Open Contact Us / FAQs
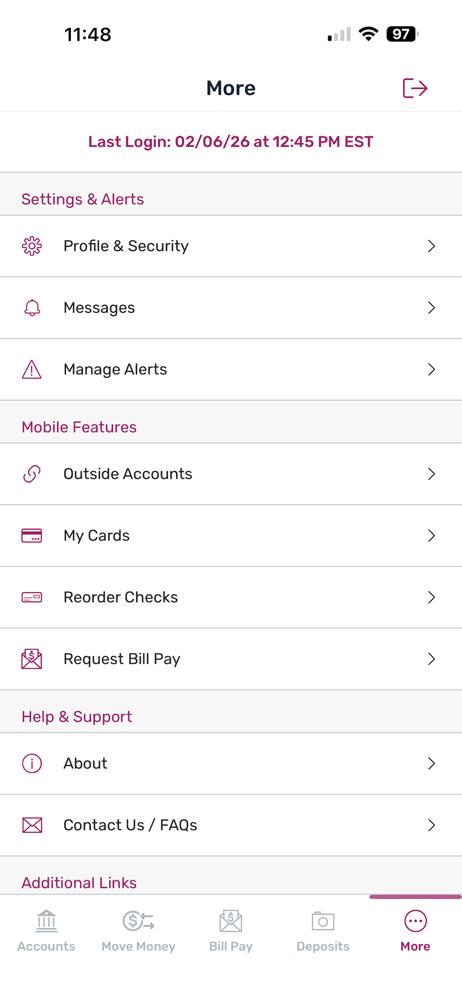The image size is (462, 1000). click(231, 825)
